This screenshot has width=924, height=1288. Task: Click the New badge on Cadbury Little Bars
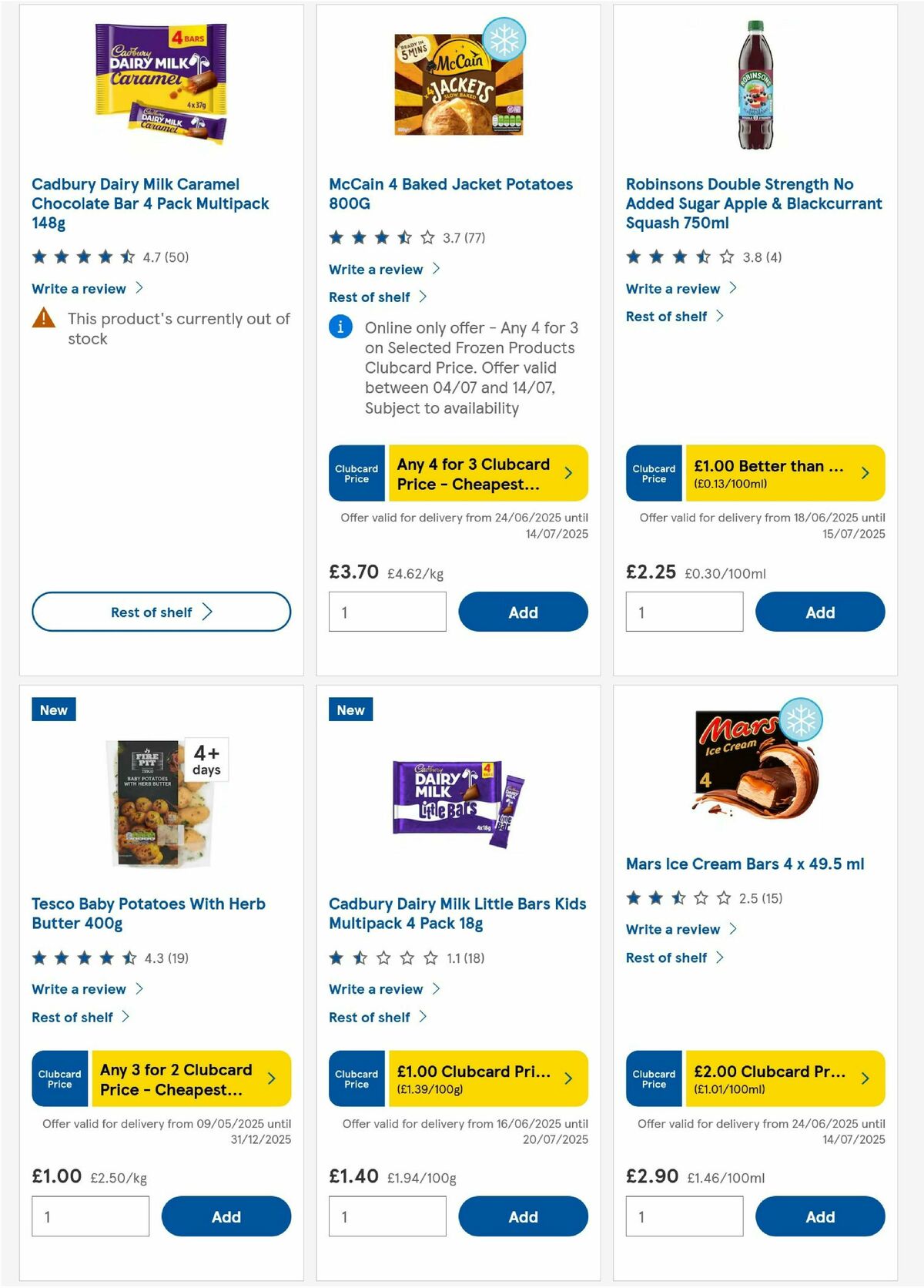tap(350, 709)
